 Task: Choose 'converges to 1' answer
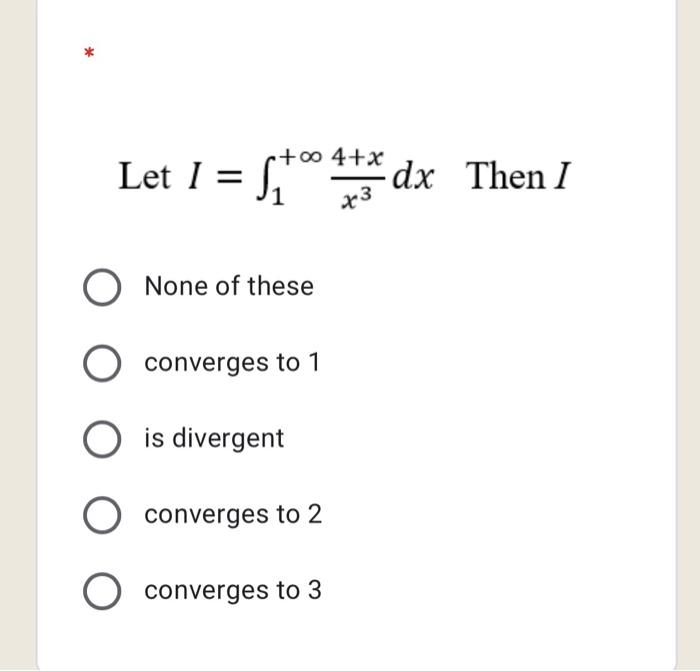click(x=101, y=363)
